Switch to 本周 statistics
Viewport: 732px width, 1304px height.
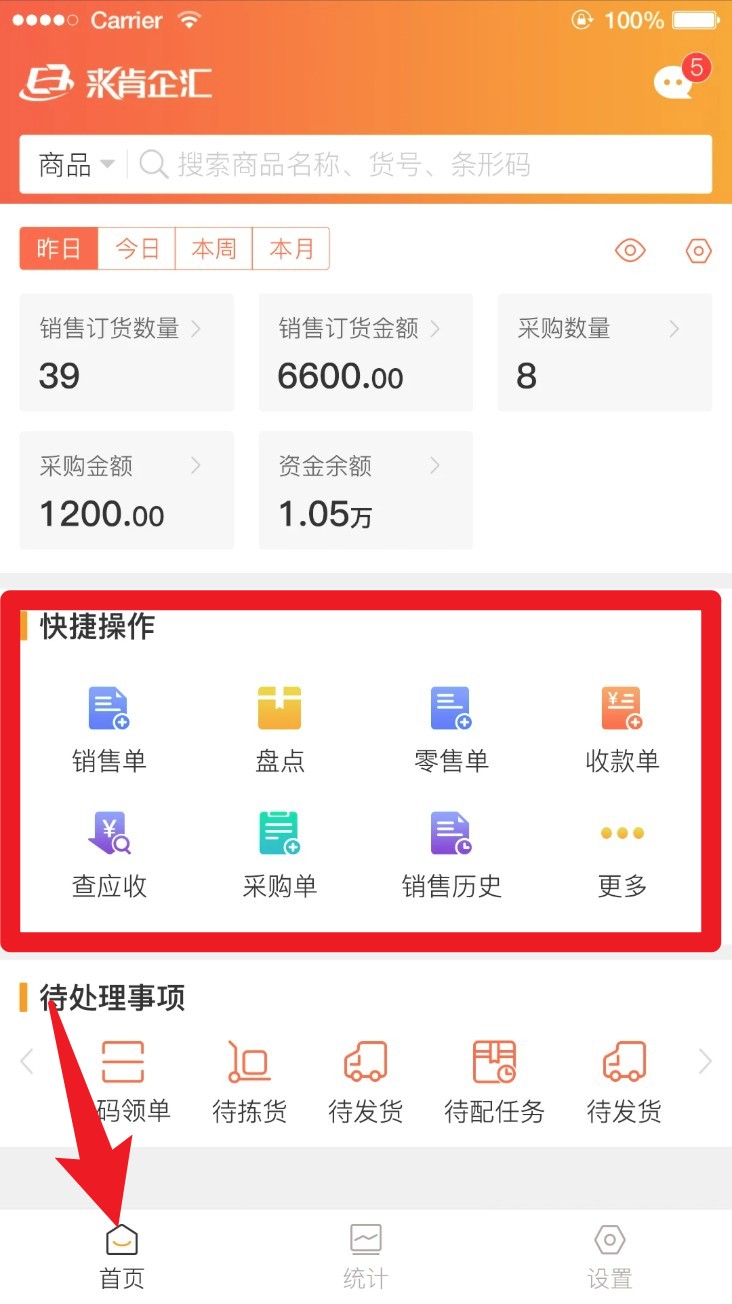(214, 248)
